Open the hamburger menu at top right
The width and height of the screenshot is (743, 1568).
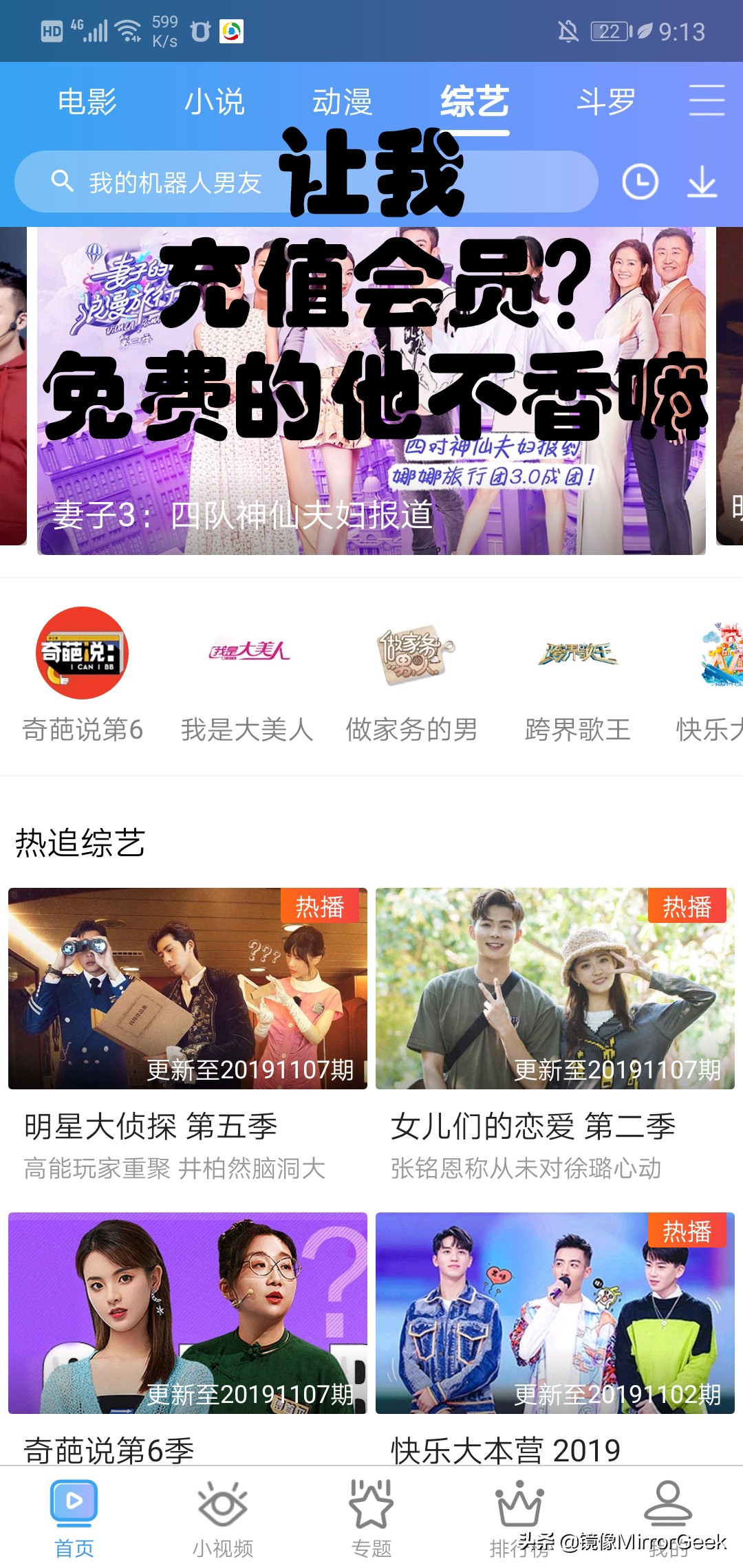pos(706,100)
